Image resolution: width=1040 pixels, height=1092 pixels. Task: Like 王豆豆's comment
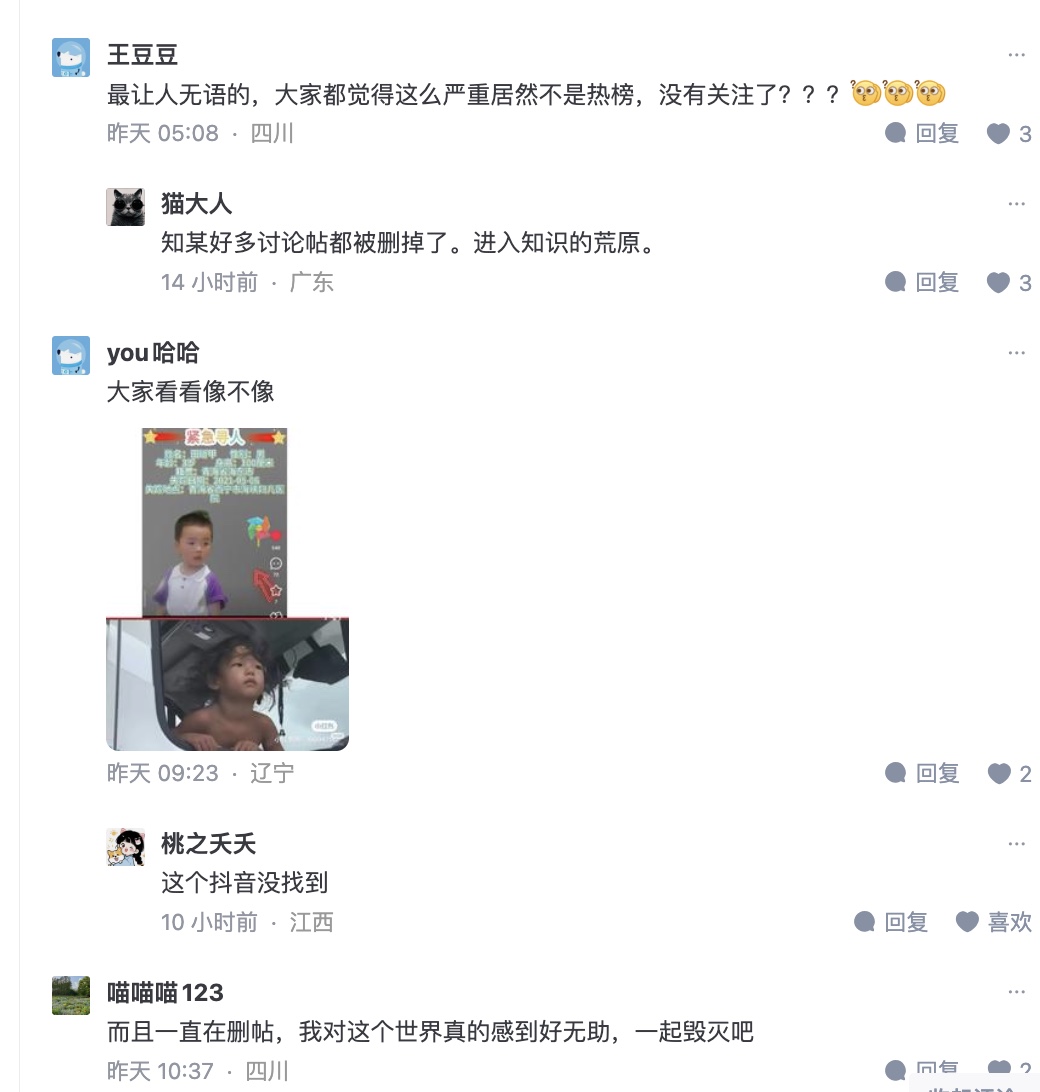(x=1008, y=133)
